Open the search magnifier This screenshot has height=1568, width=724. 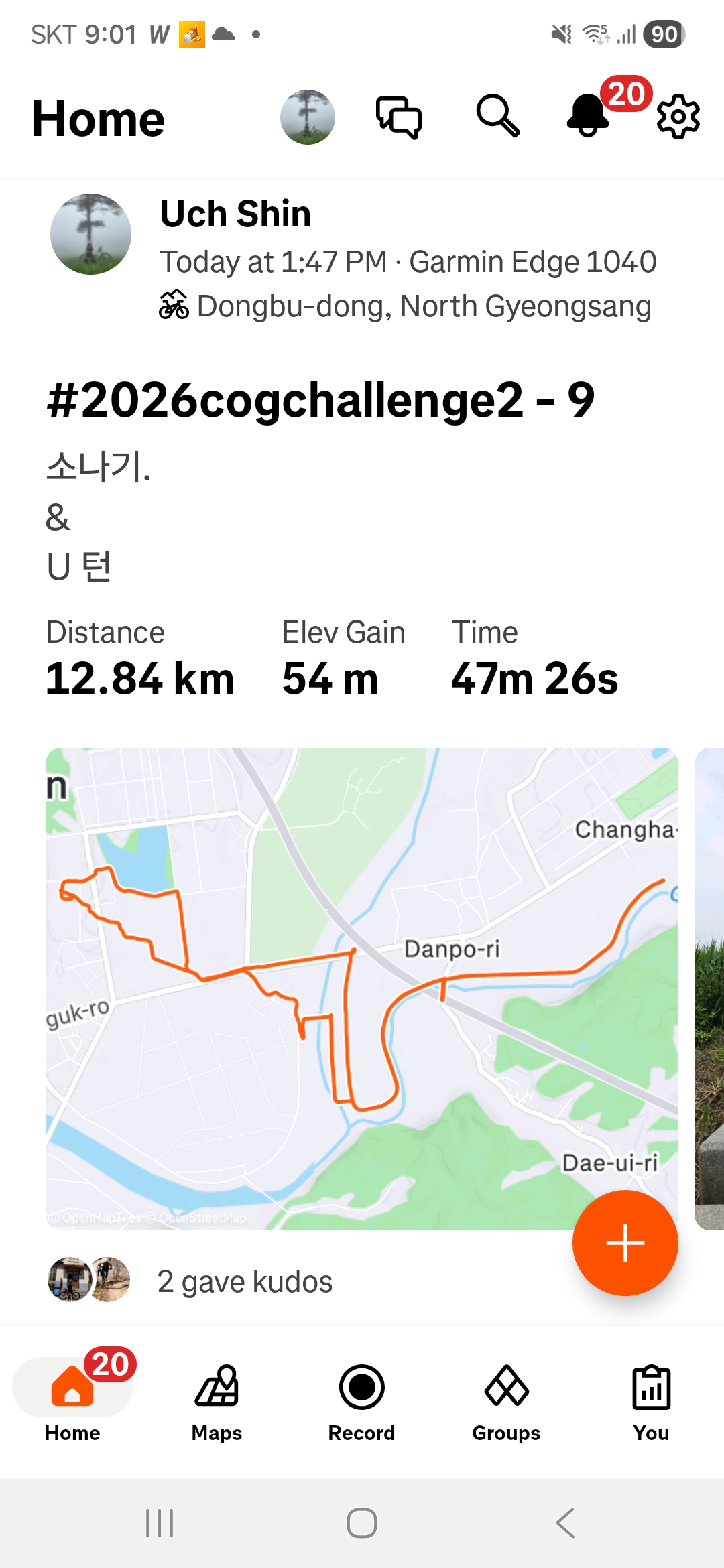point(498,116)
